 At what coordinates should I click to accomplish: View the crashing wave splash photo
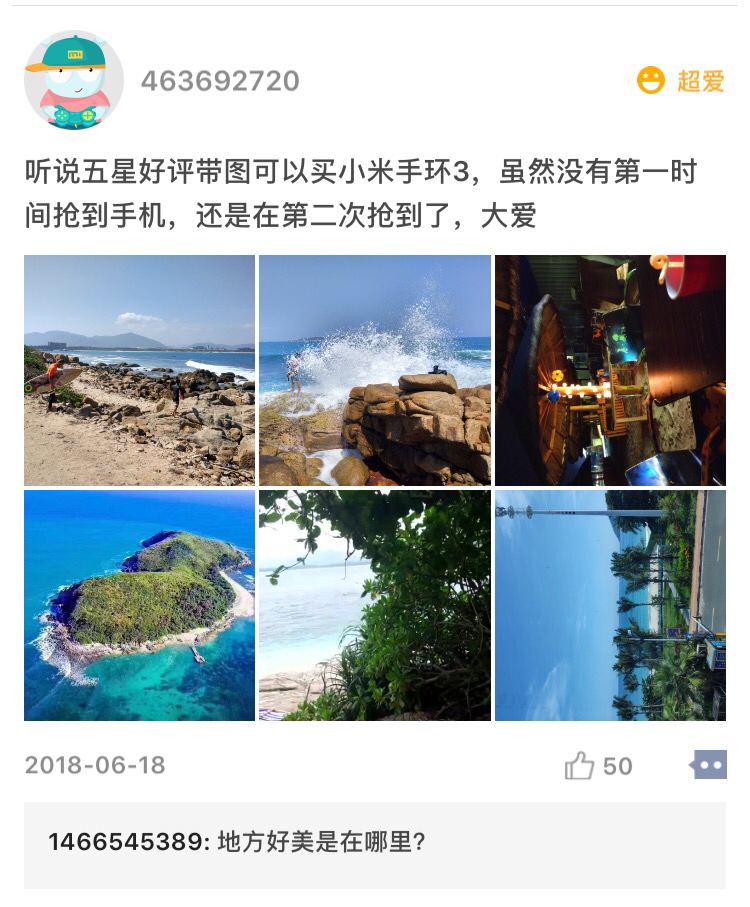[372, 370]
